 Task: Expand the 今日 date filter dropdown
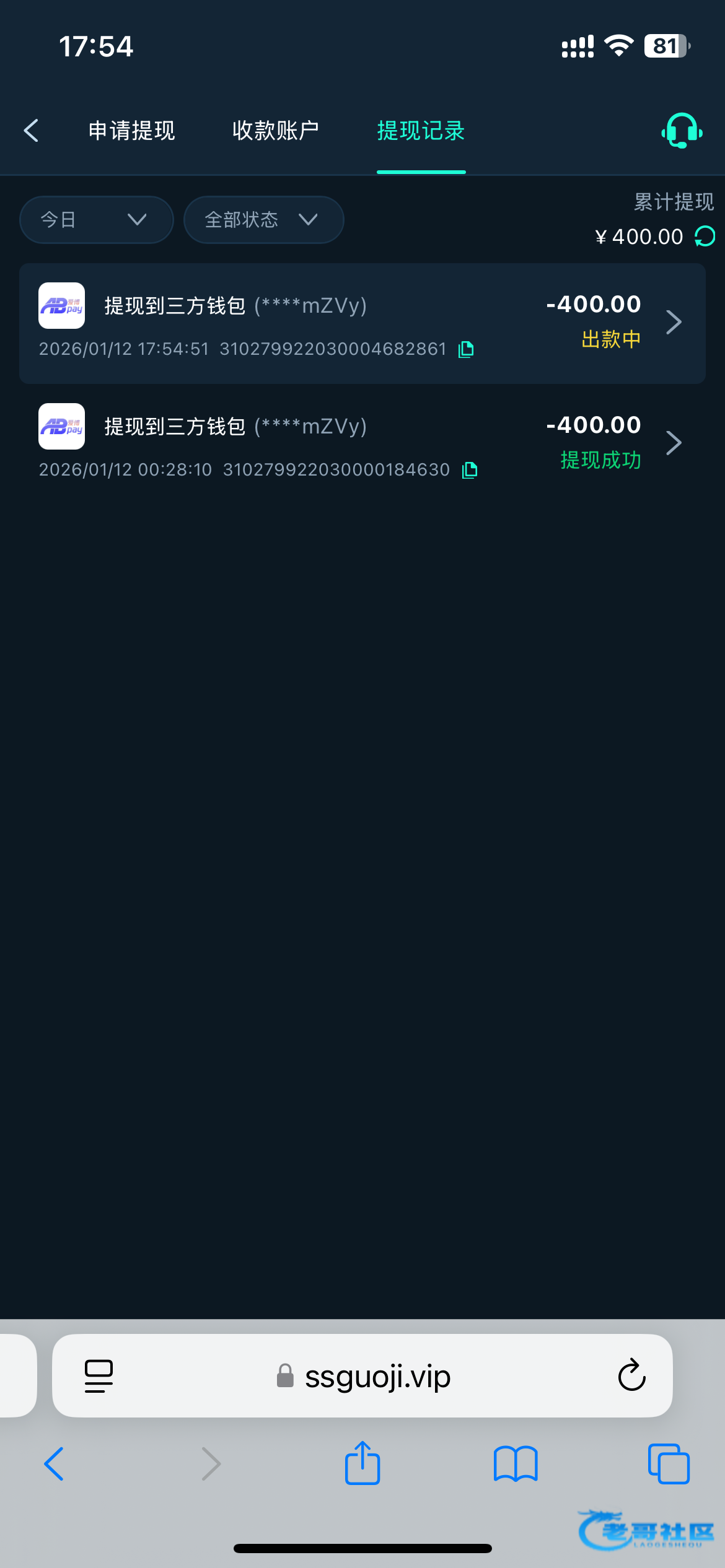pyautogui.click(x=96, y=220)
